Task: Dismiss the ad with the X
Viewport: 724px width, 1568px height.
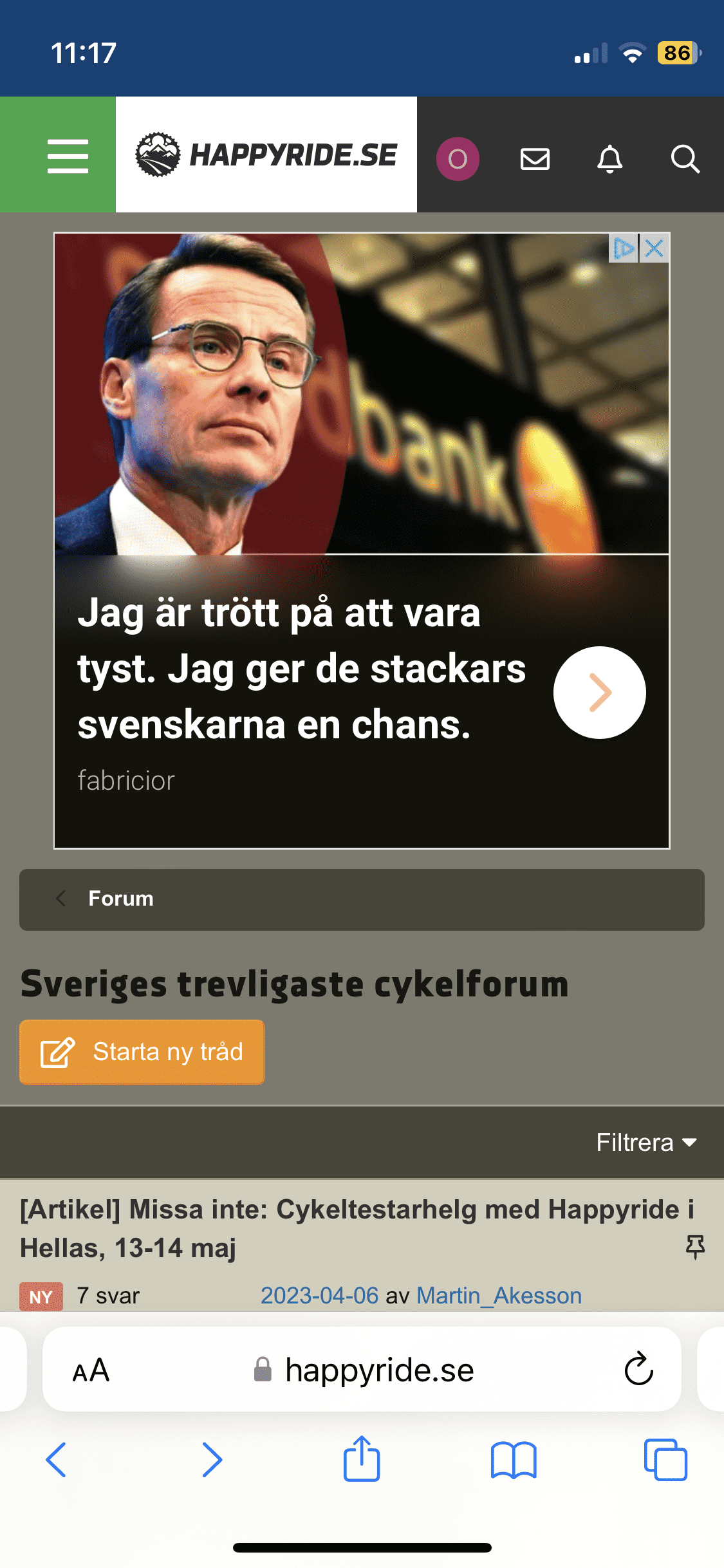Action: click(x=653, y=248)
